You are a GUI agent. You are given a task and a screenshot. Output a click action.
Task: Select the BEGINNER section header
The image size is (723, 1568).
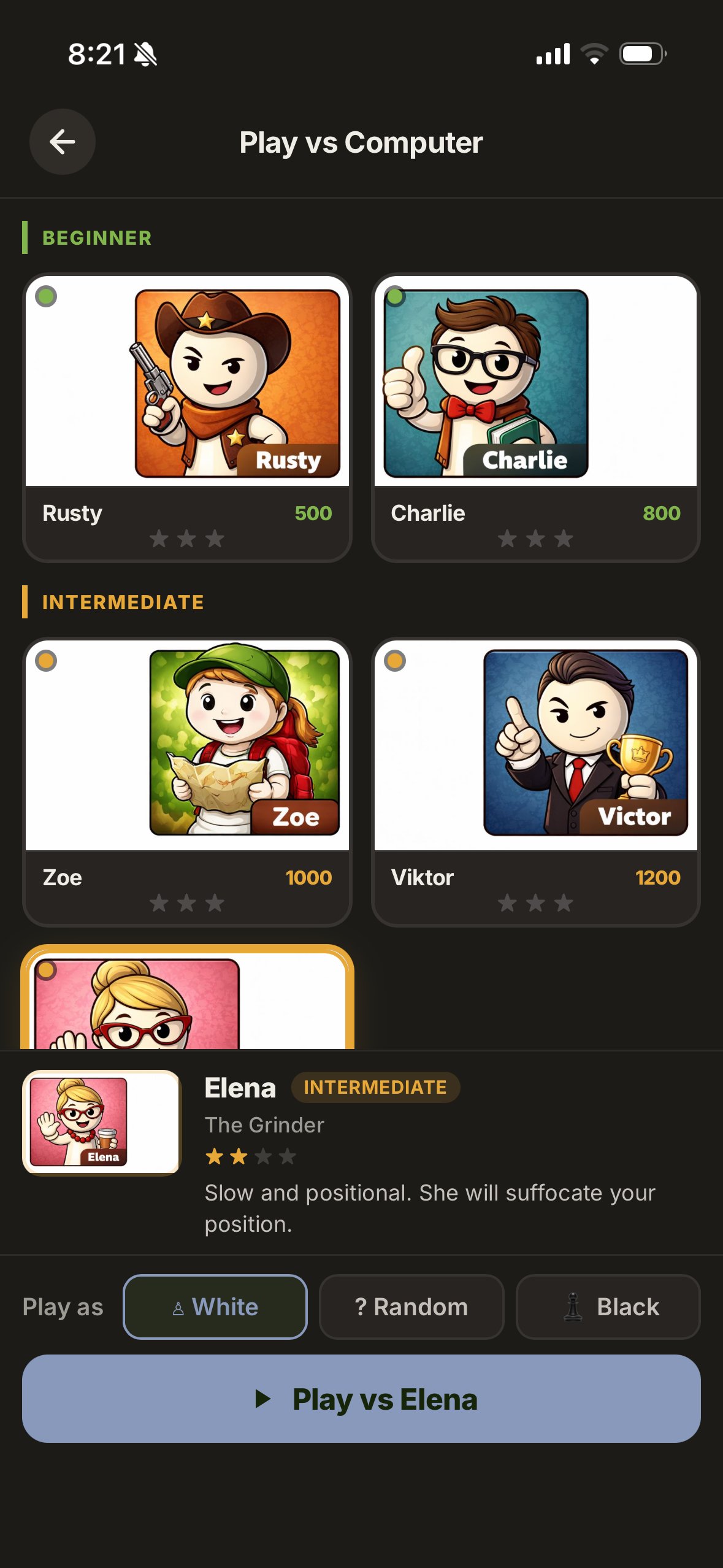96,237
